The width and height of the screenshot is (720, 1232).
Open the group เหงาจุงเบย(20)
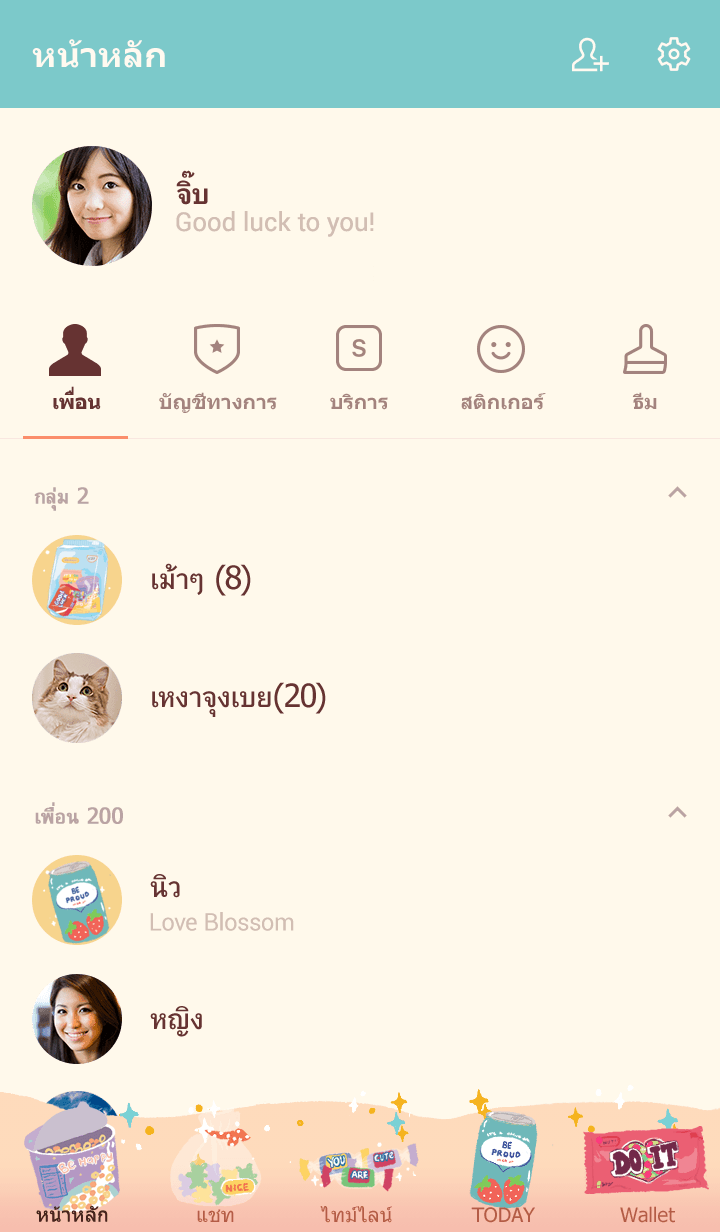(x=238, y=697)
